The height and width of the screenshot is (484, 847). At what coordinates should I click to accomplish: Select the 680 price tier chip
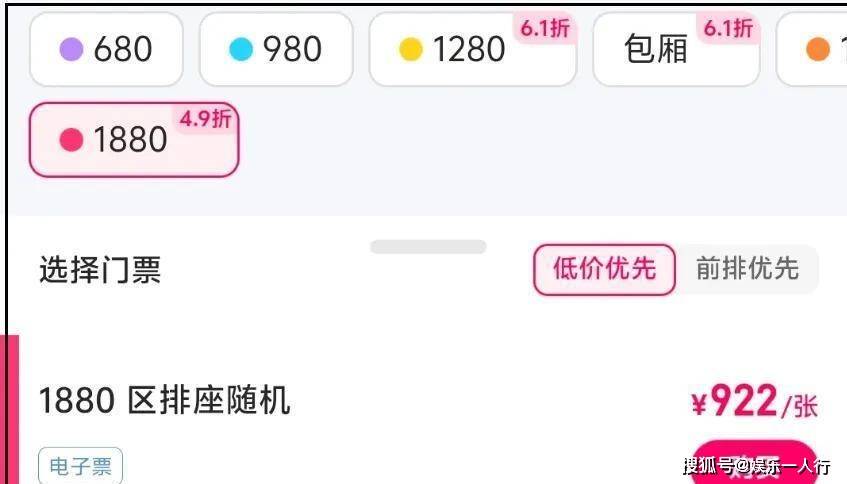coord(107,49)
